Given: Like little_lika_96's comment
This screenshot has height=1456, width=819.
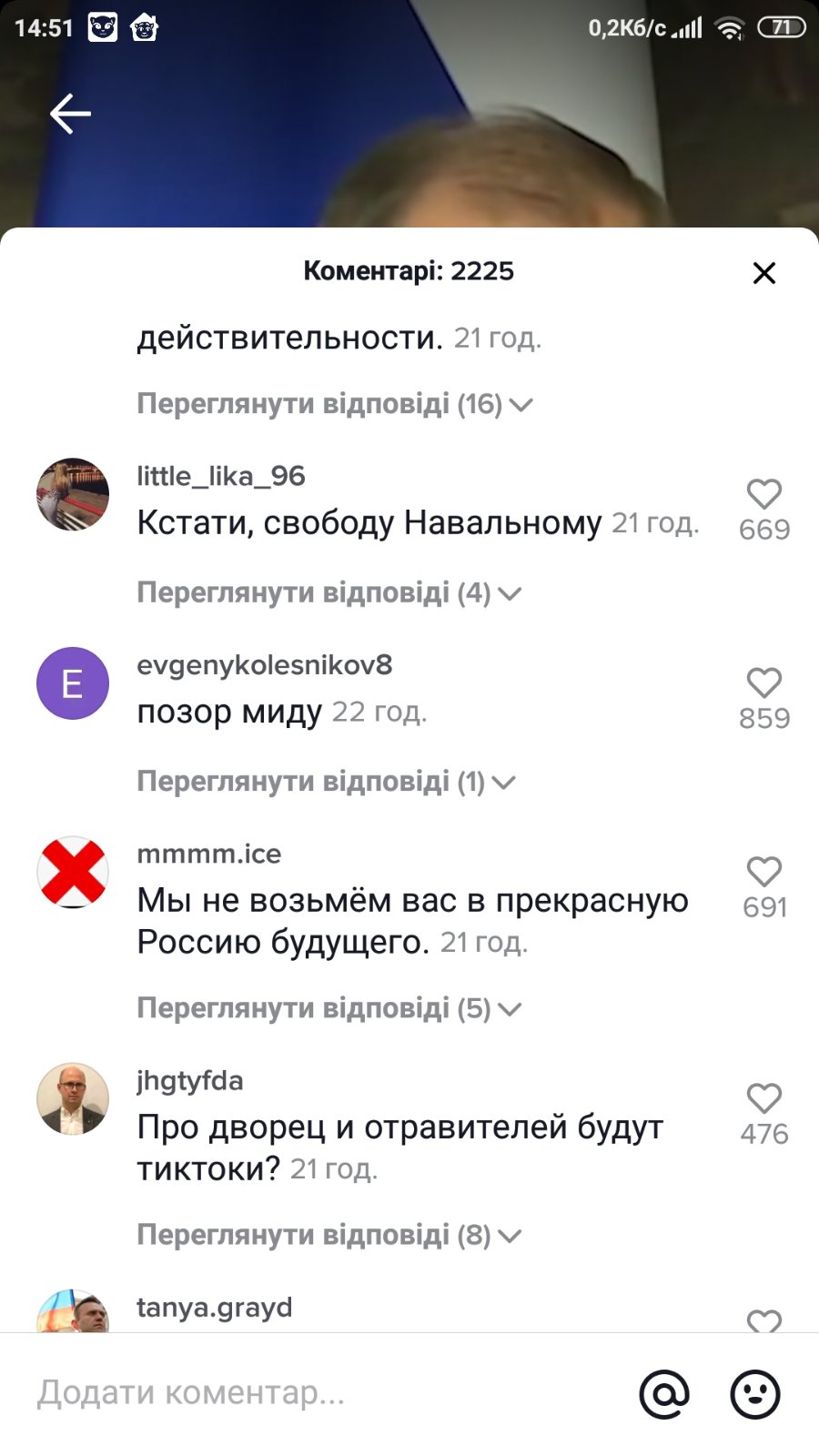Looking at the screenshot, I should 764,494.
